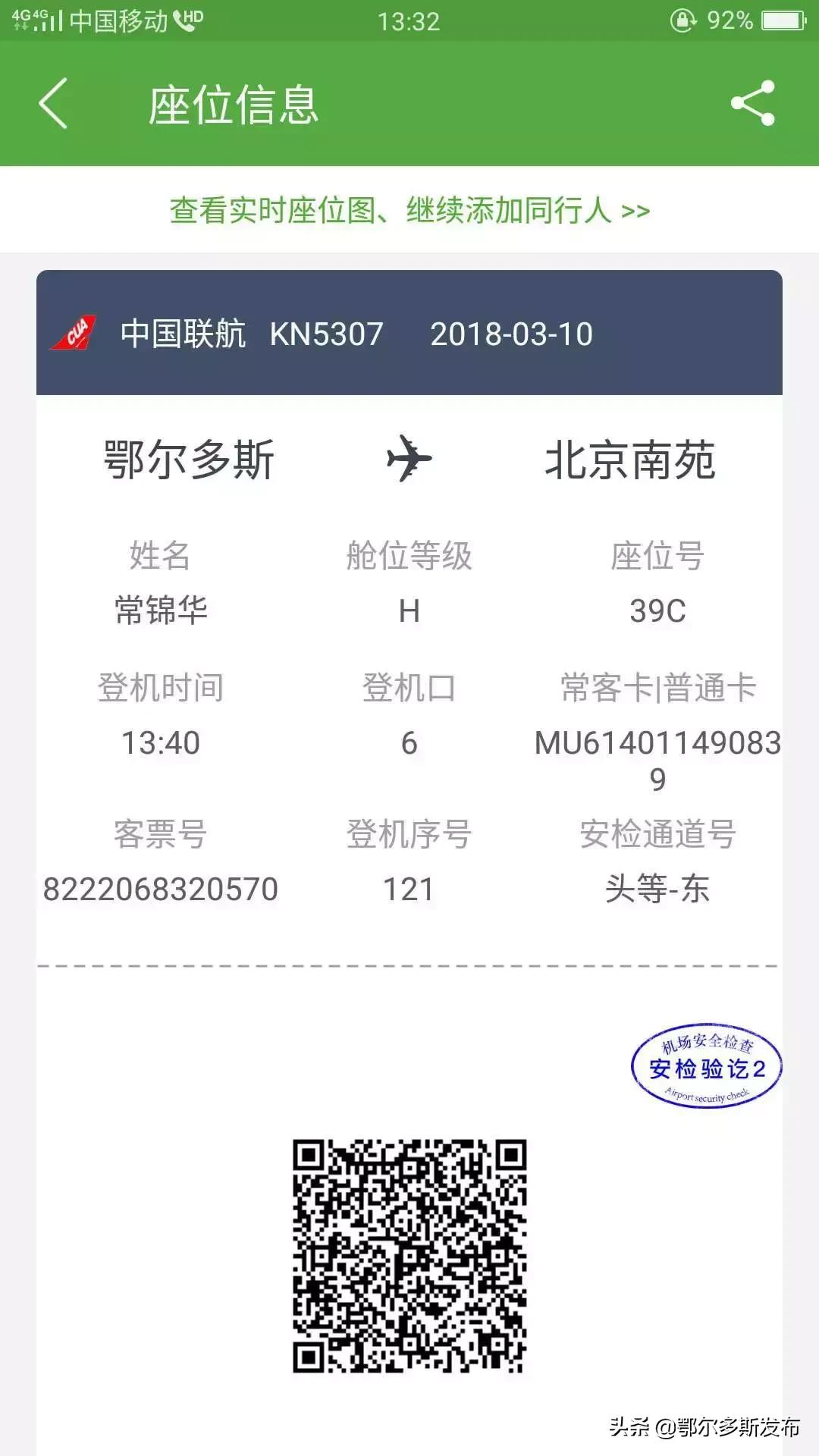
Task: Go back from the 座位信息 screen
Action: [53, 103]
